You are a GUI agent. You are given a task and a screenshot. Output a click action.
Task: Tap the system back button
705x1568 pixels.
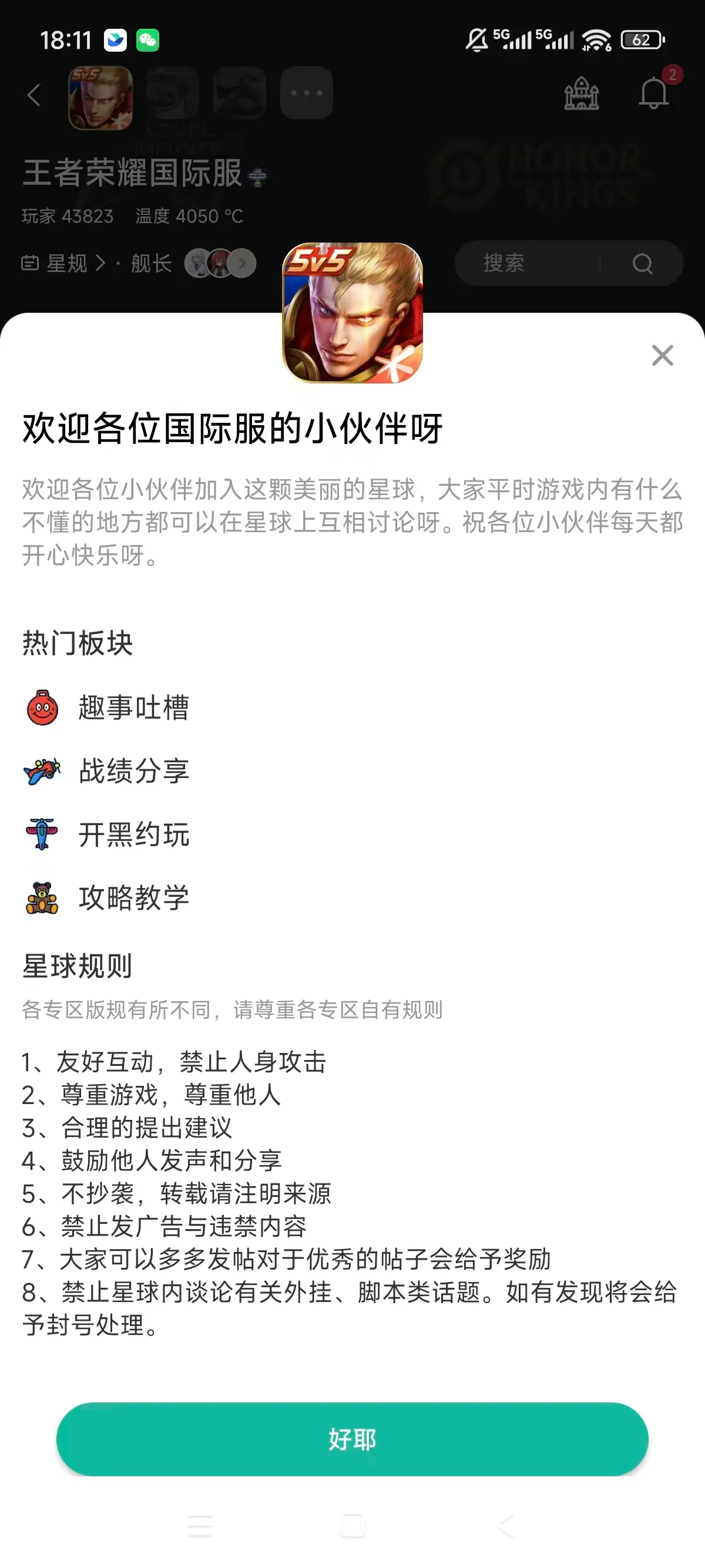coord(506,1526)
